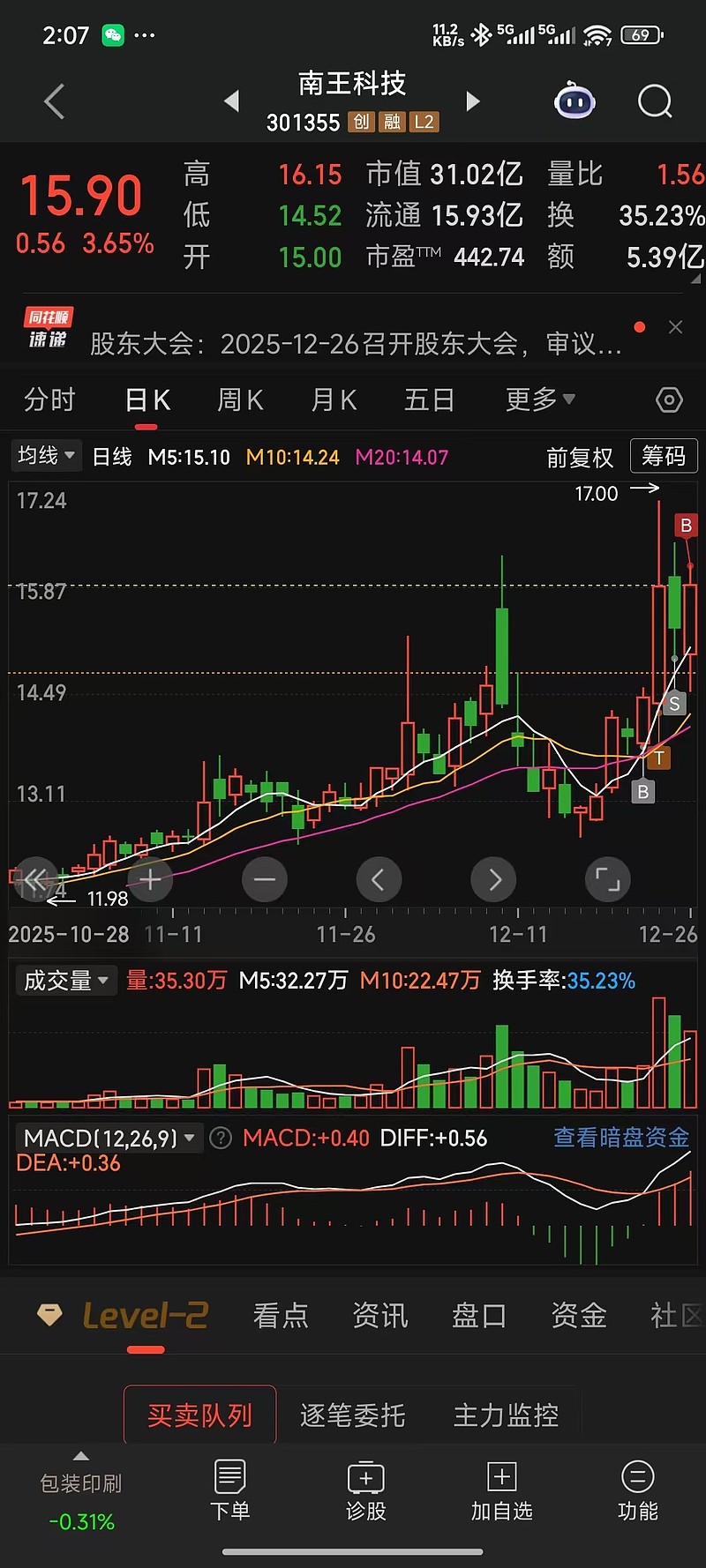Switch to the next stock
706x1568 pixels.
point(473,101)
